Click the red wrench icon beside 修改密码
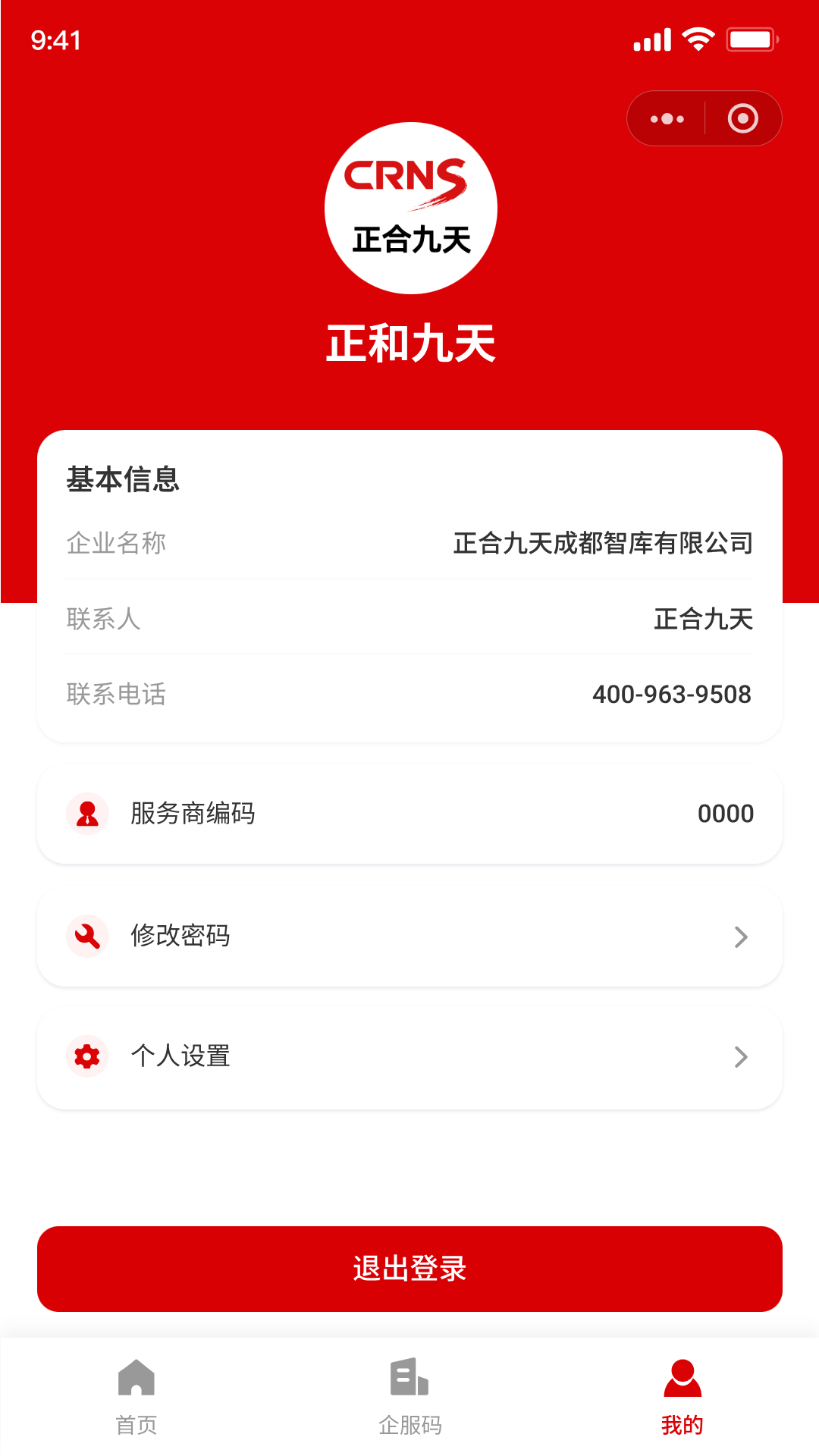819x1456 pixels. [87, 936]
